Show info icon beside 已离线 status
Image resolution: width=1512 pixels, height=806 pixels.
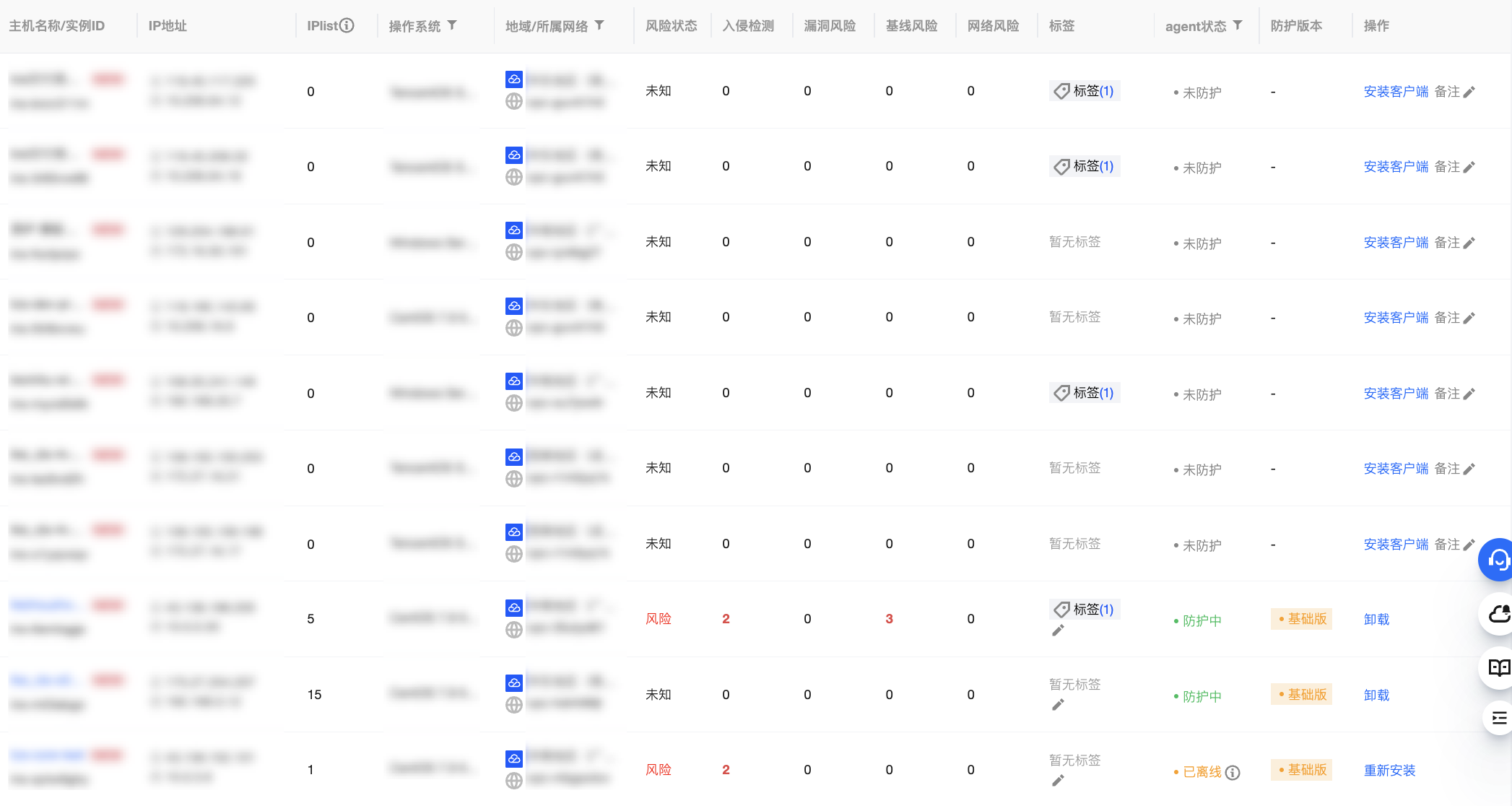[1233, 772]
